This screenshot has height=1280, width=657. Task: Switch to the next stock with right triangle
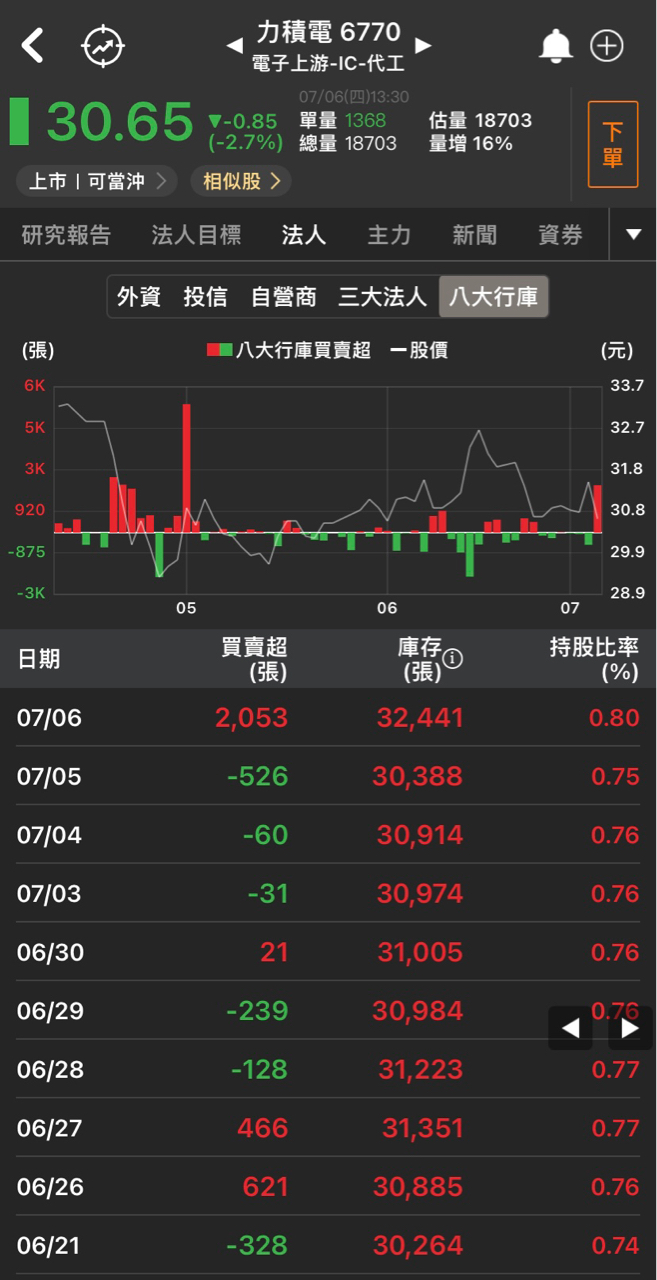[423, 45]
